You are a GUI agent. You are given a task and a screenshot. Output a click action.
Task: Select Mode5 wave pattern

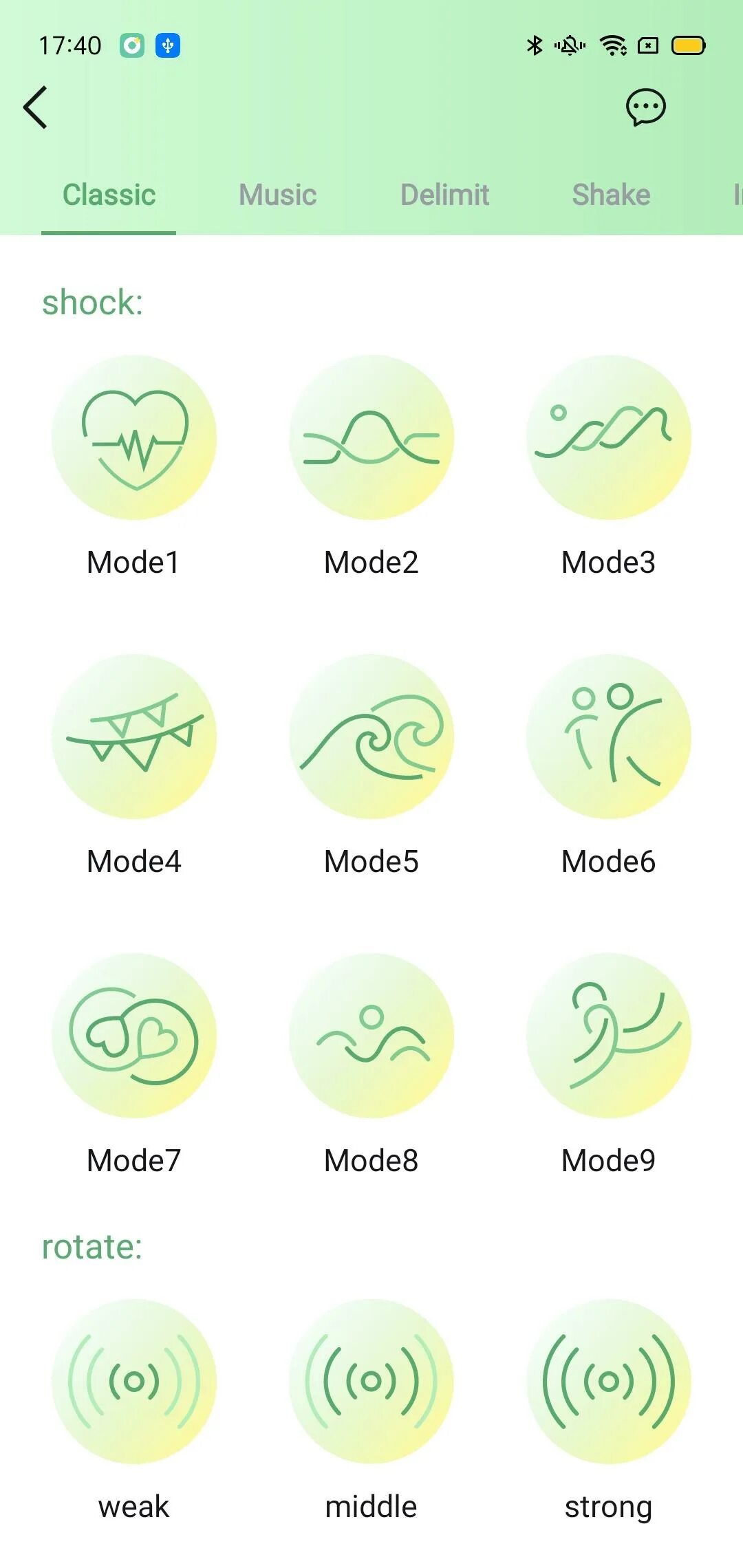click(371, 737)
